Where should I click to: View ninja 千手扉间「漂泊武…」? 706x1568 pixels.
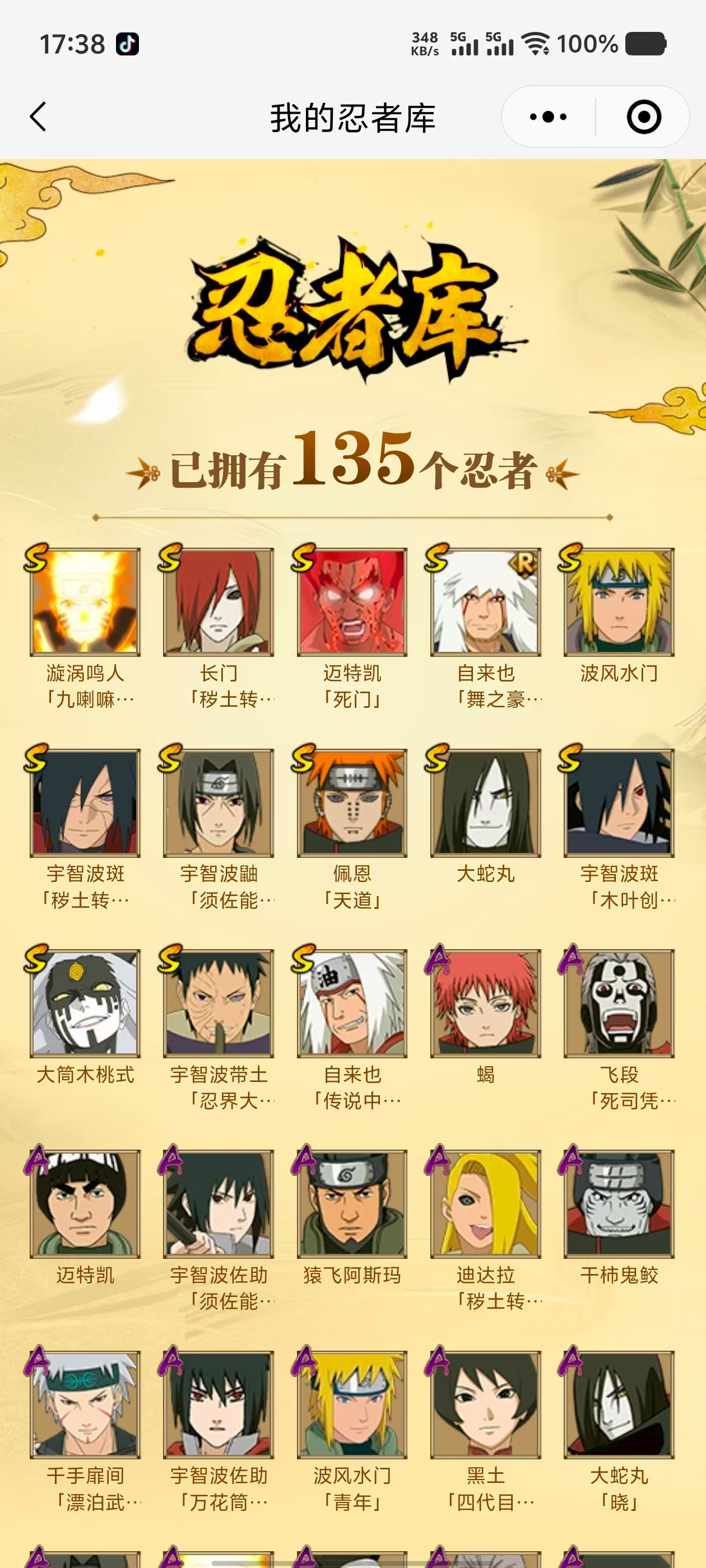point(85,1404)
